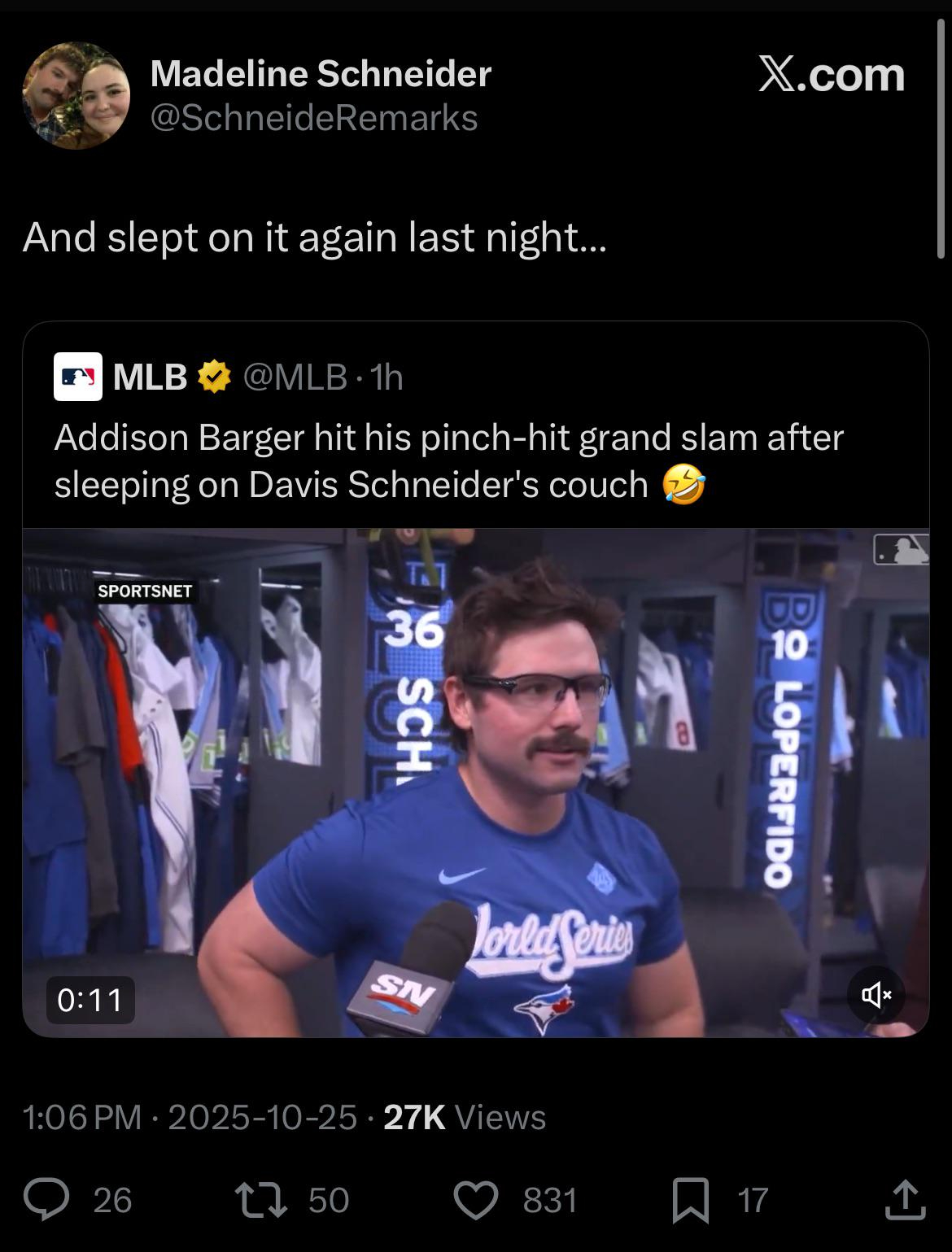Like the post with 831 likes
The width and height of the screenshot is (952, 1252).
[476, 1200]
